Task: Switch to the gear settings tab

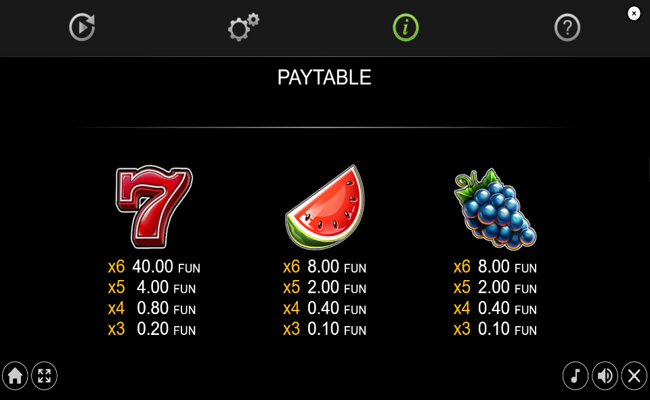Action: tap(243, 27)
